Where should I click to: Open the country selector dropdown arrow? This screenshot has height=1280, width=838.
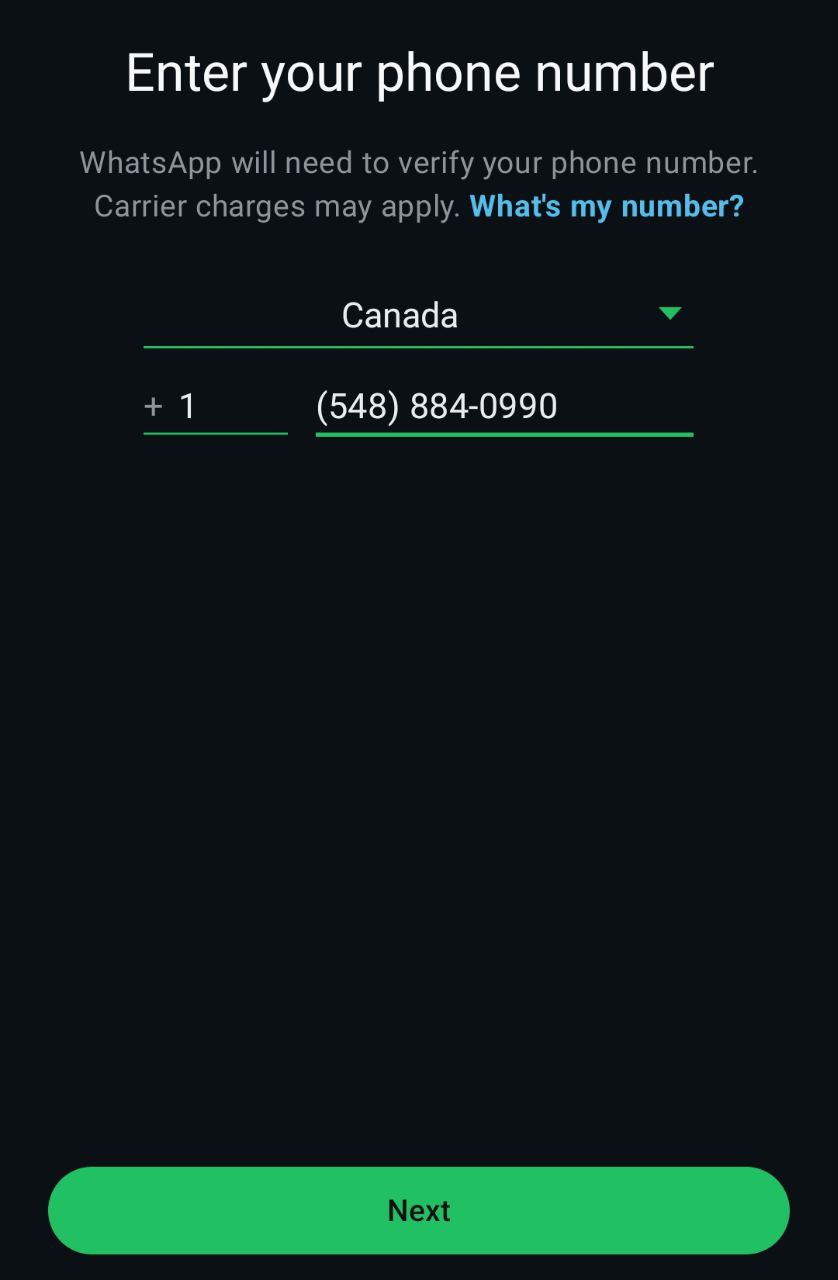pyautogui.click(x=671, y=313)
